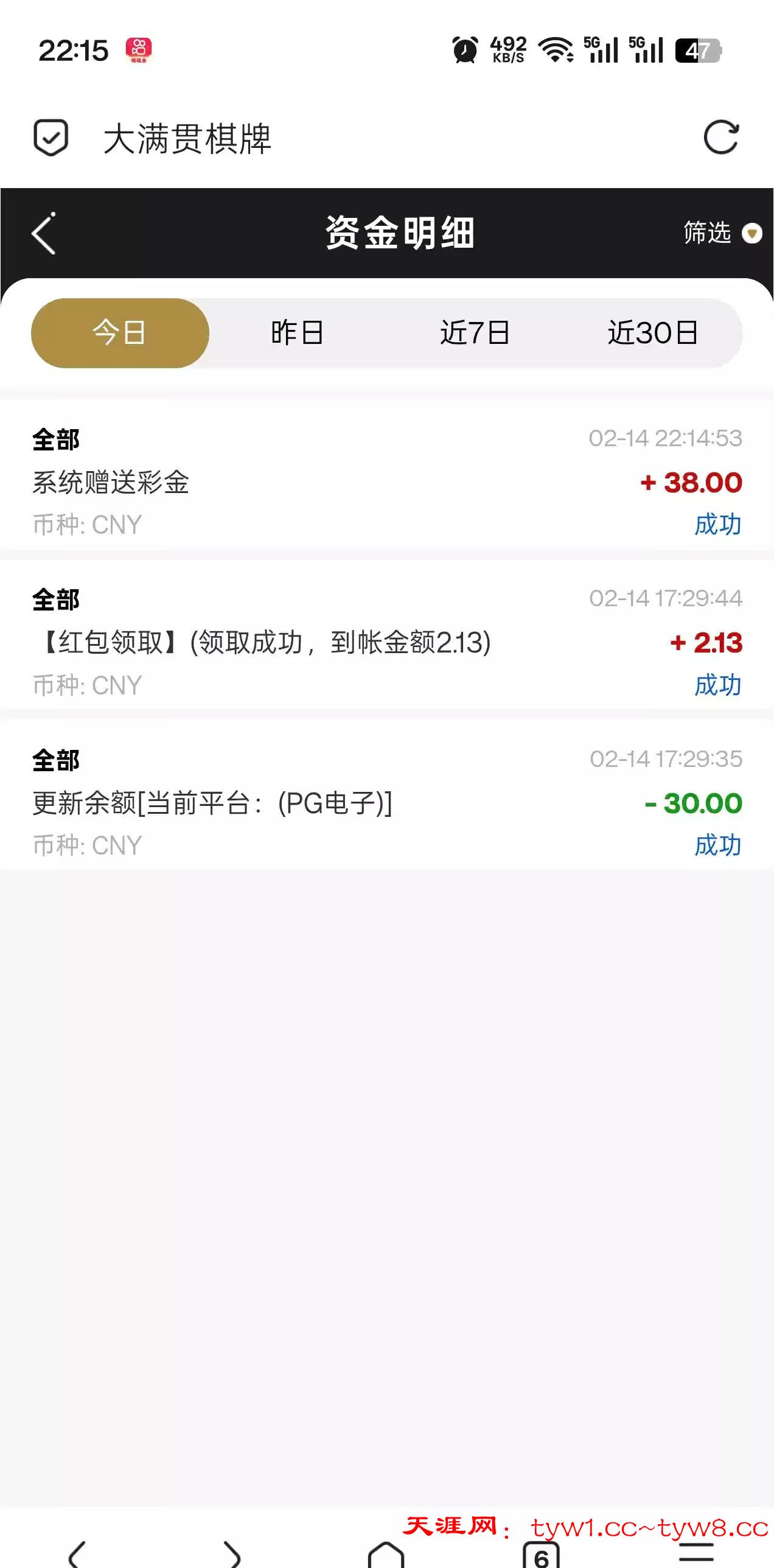
Task: Show records for 近30日
Action: [x=653, y=333]
